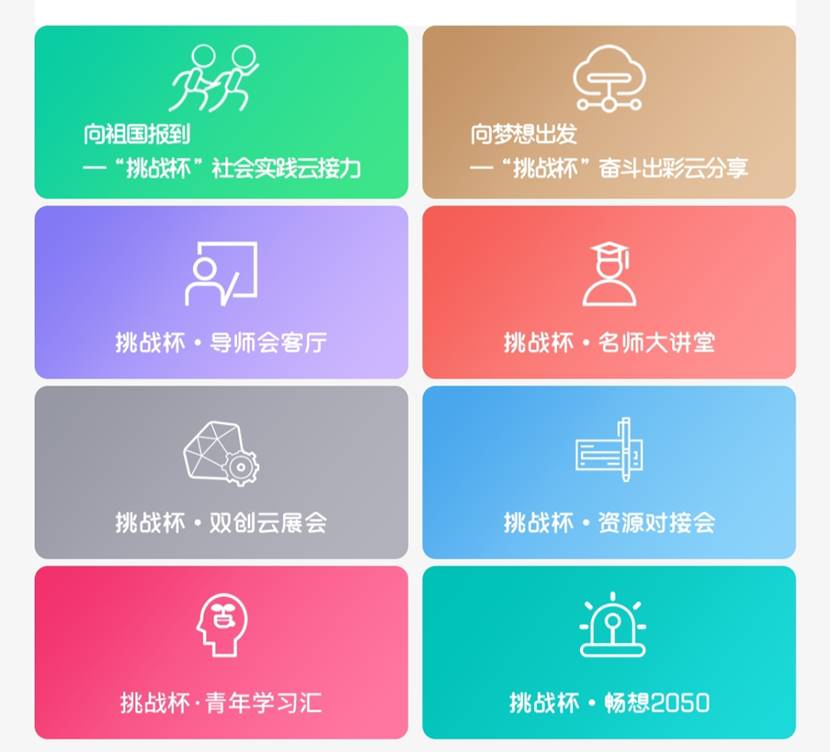Launch the 挑战杯·畅想2050 section
This screenshot has height=752, width=830.
click(x=609, y=652)
